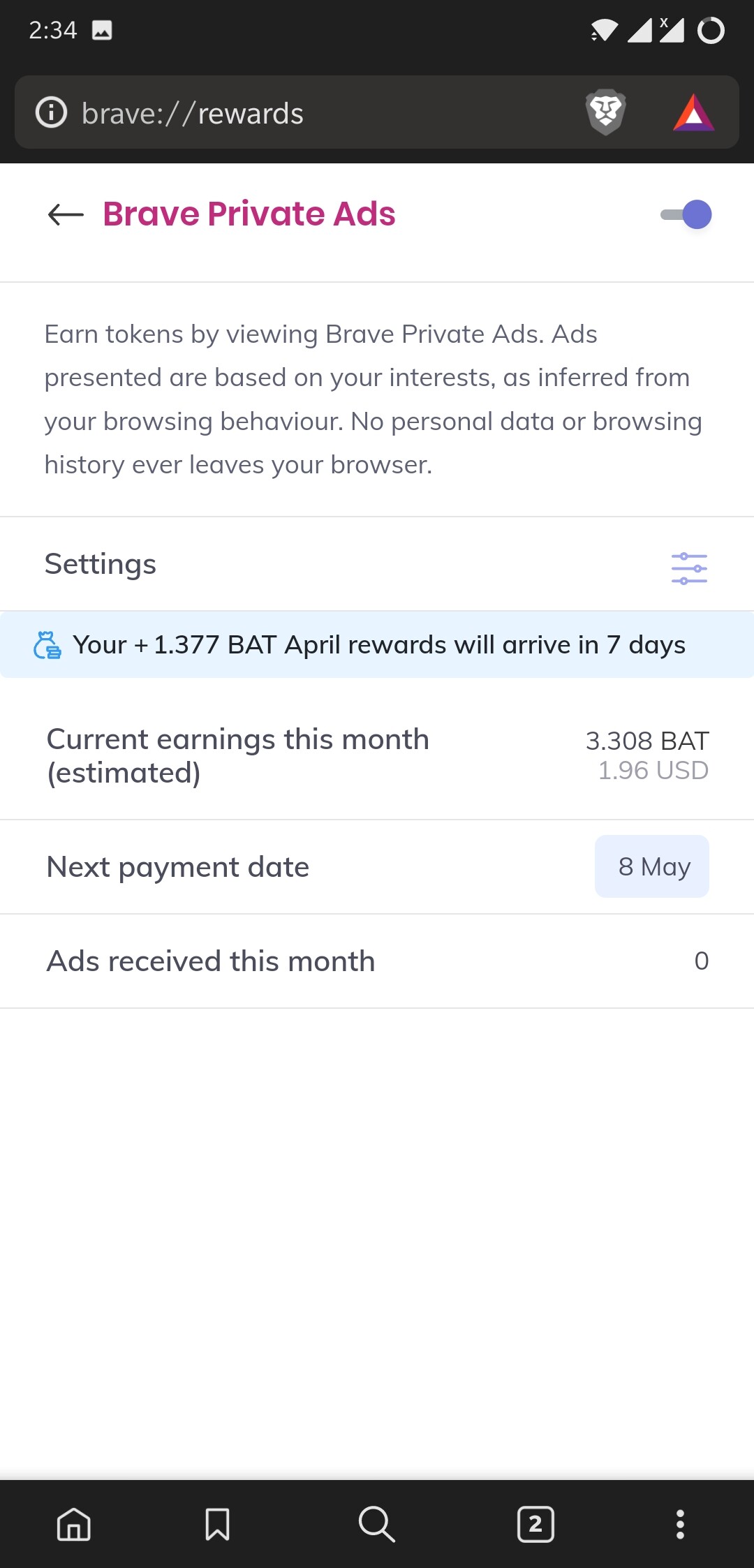Viewport: 754px width, 1568px height.
Task: Open tab switcher showing 2 tabs
Action: point(535,1523)
